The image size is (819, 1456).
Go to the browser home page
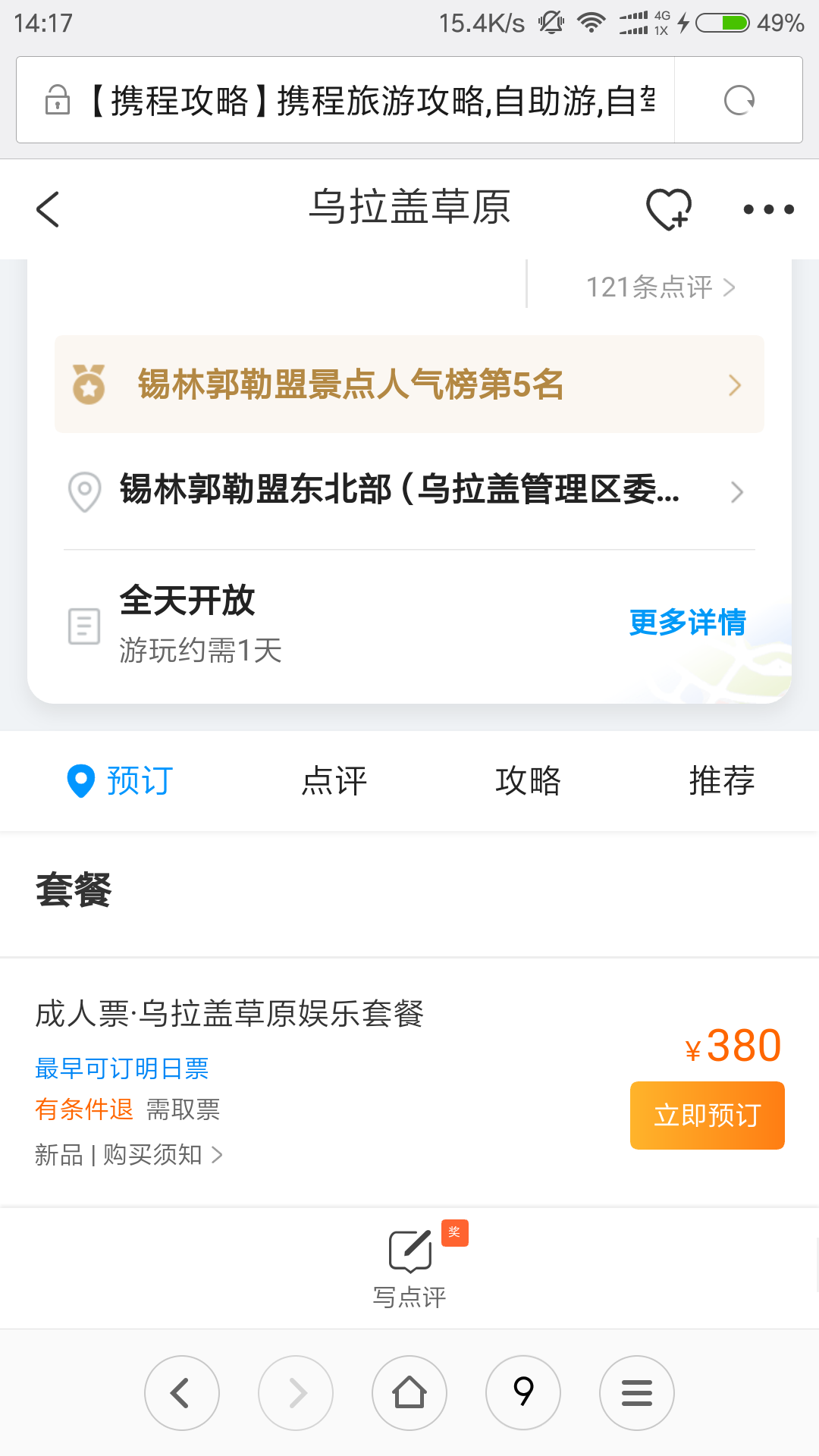(x=409, y=1393)
